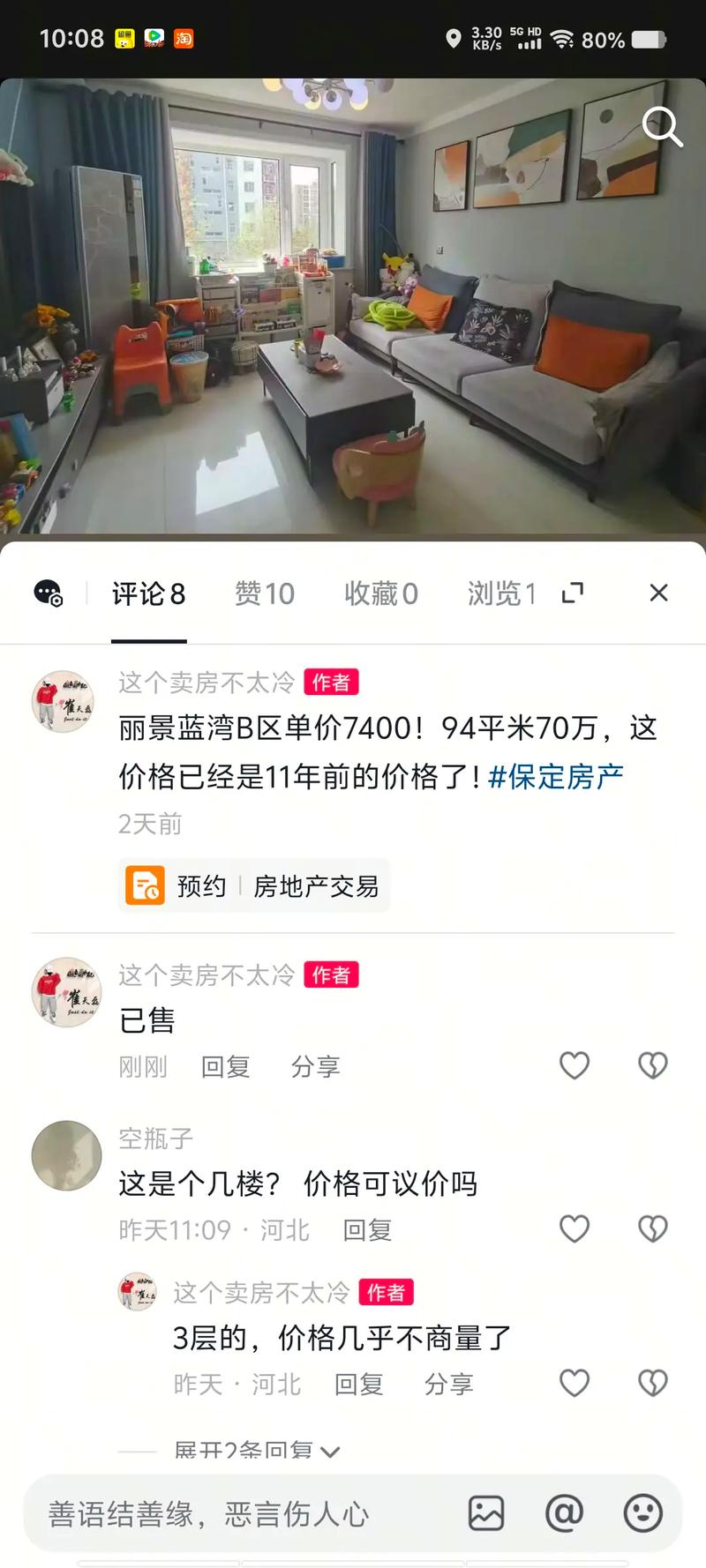
Task: Like the 已售 comment
Action: pos(575,1065)
